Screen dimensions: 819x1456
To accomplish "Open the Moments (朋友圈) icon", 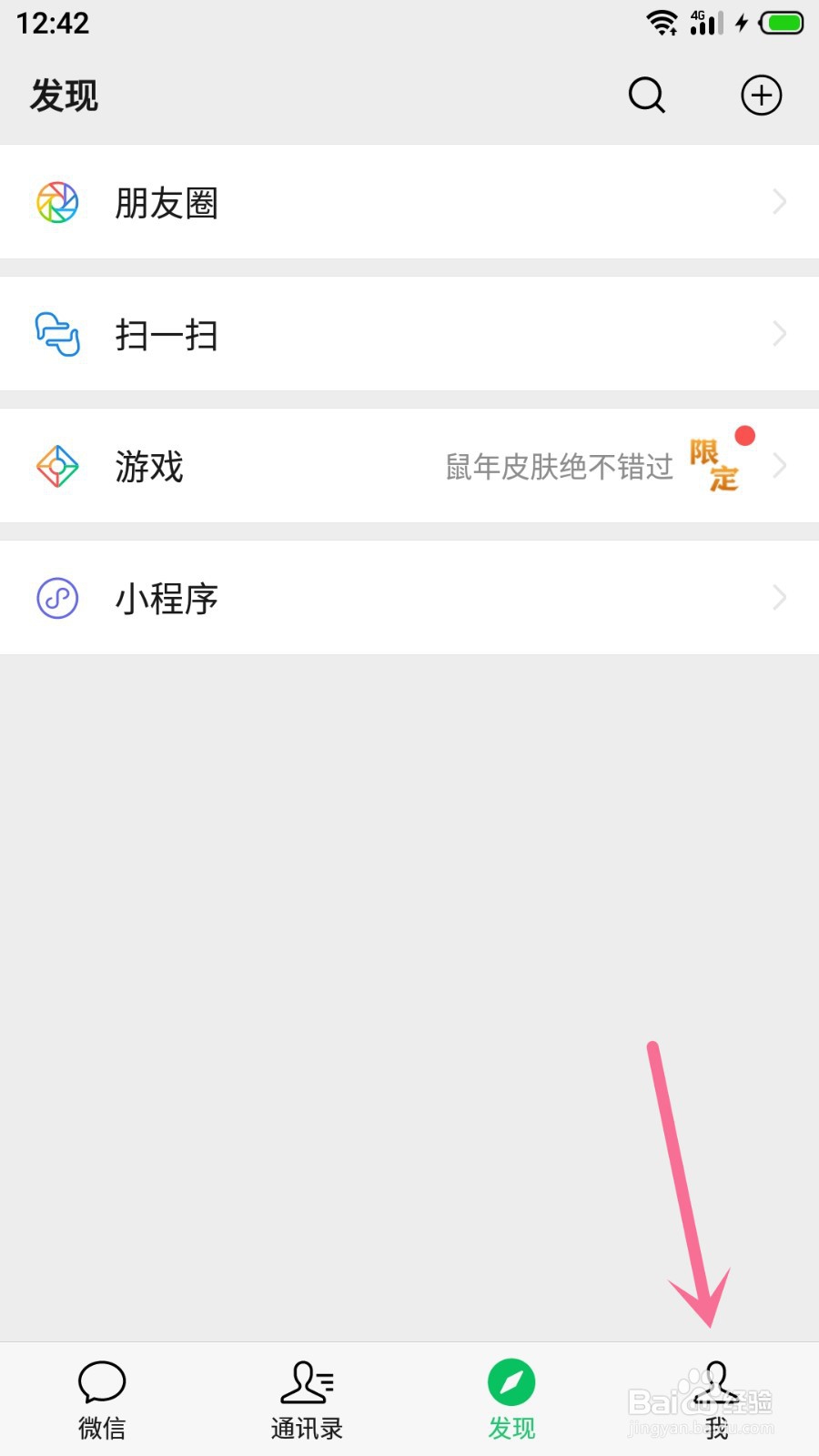I will pyautogui.click(x=56, y=202).
